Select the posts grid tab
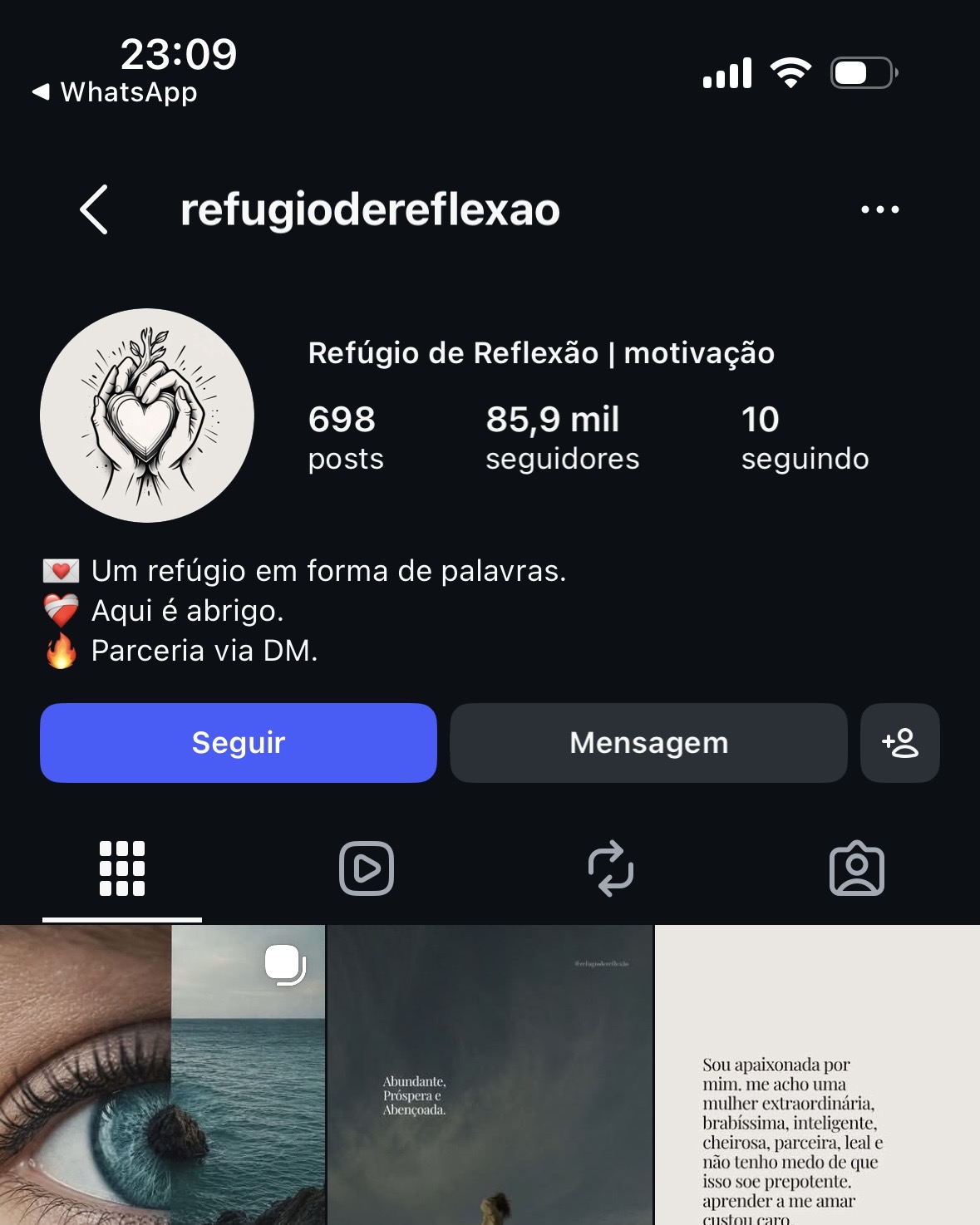 pos(122,868)
